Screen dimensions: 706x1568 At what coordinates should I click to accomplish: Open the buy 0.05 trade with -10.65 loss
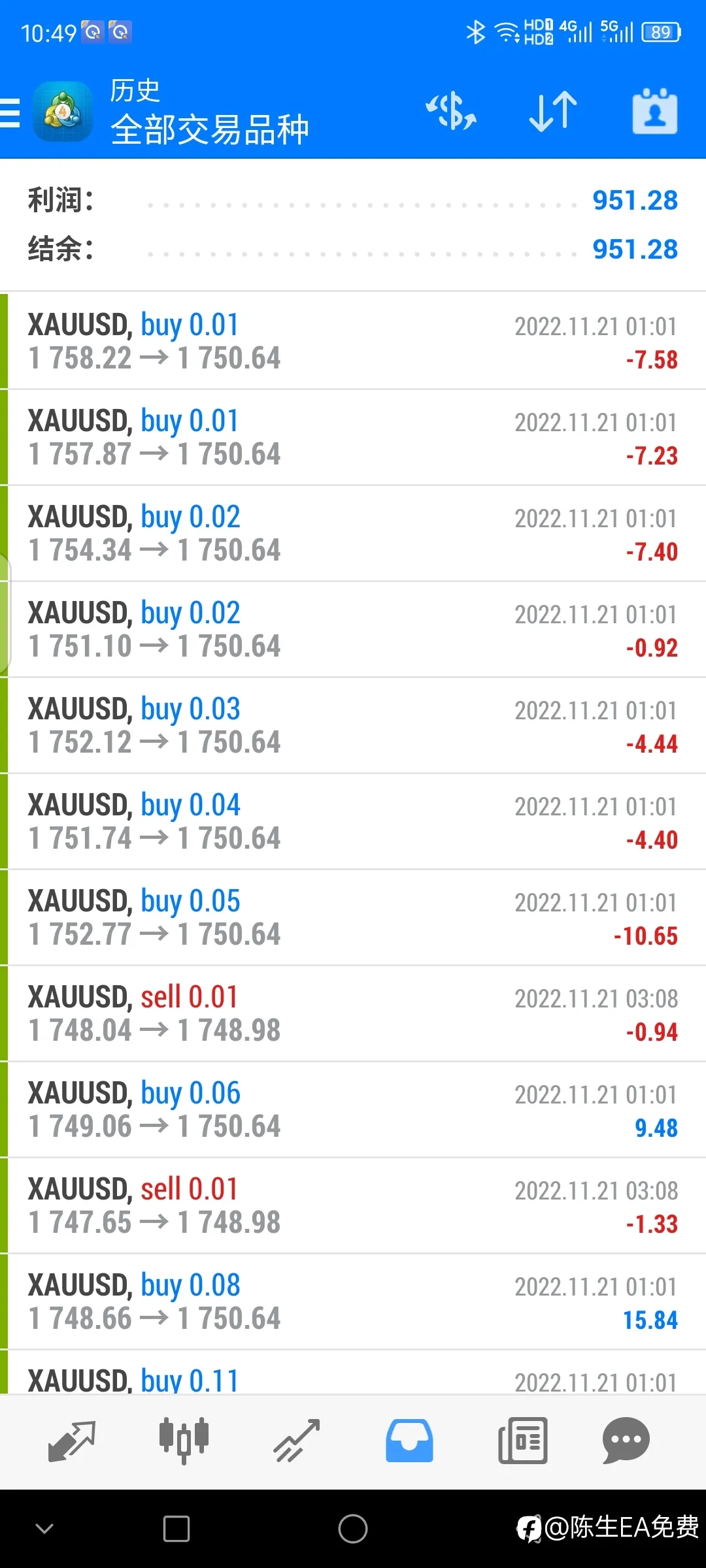(353, 917)
